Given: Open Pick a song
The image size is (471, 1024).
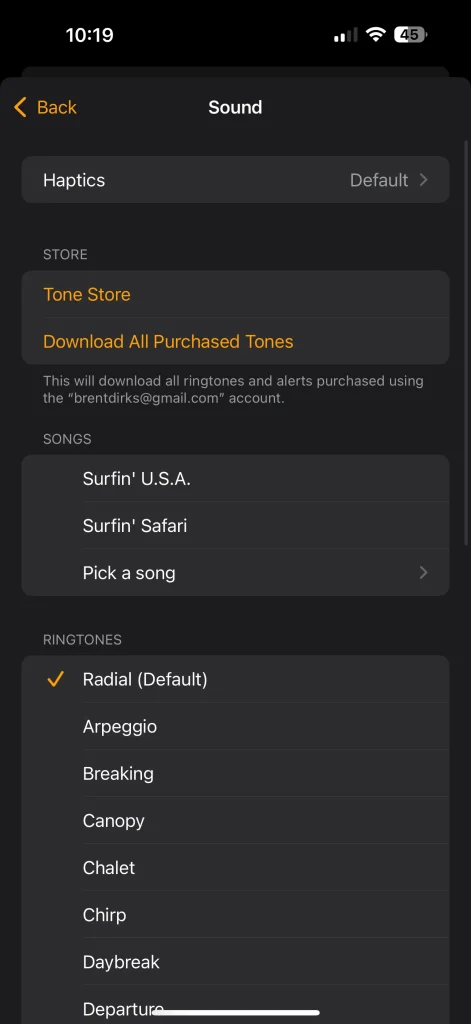Looking at the screenshot, I should tap(235, 573).
